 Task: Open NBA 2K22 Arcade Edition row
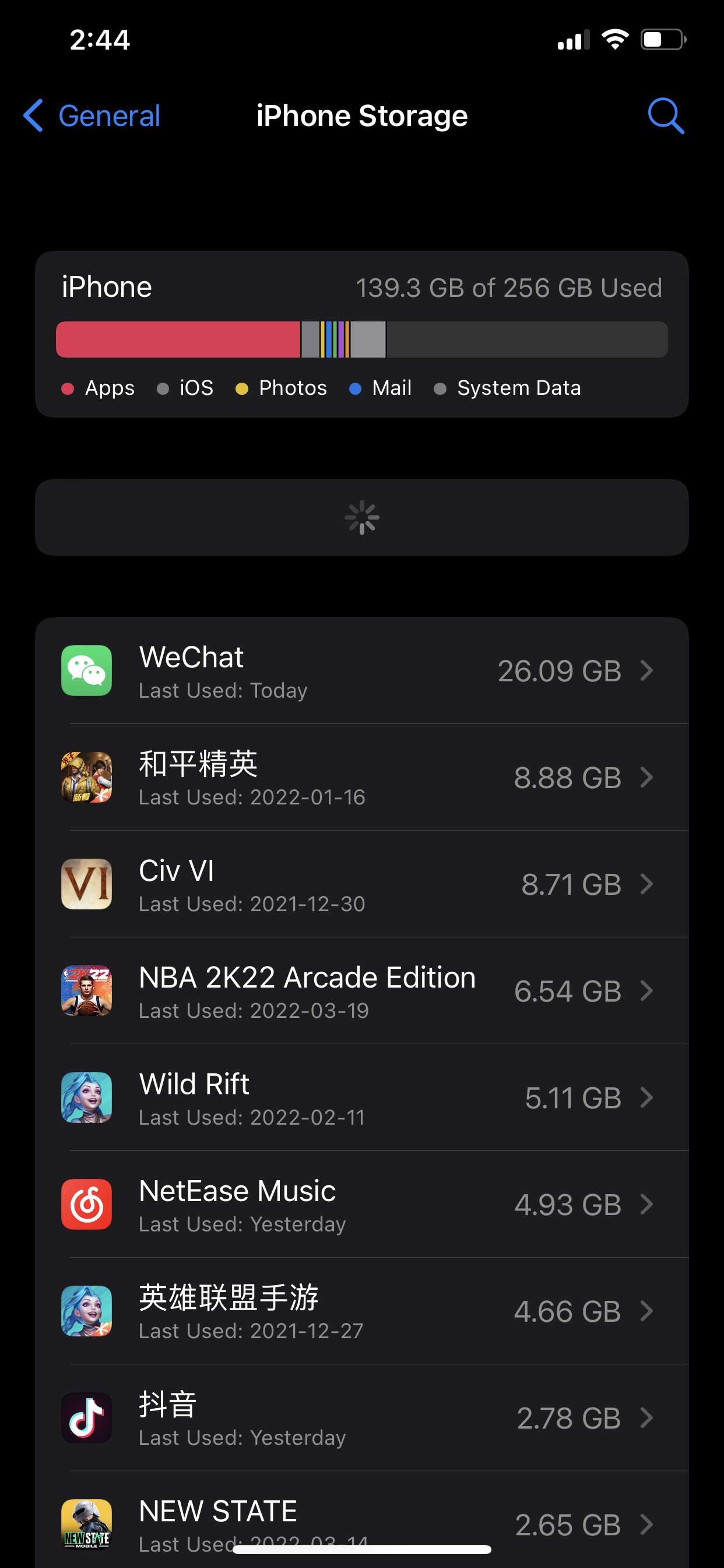point(361,991)
